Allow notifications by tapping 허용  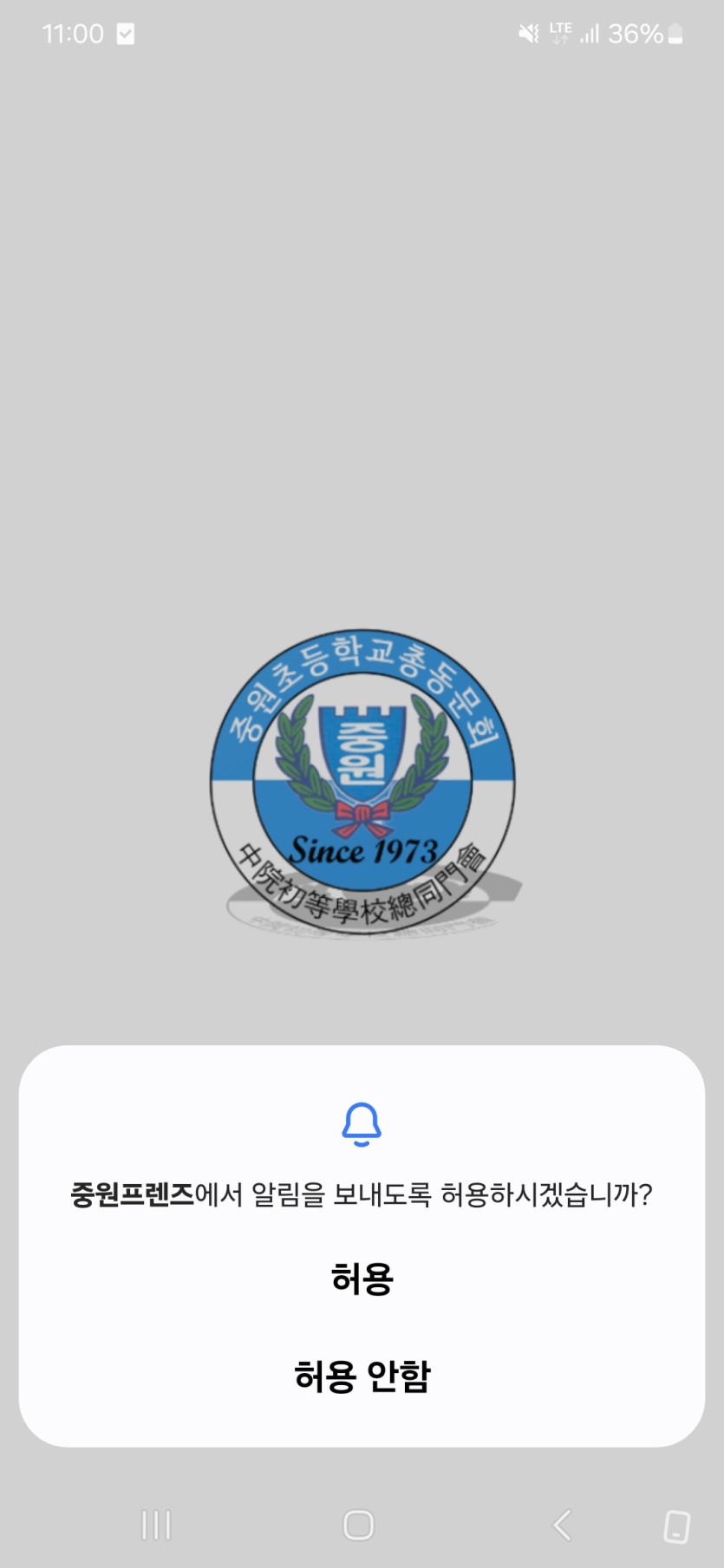click(x=362, y=1278)
